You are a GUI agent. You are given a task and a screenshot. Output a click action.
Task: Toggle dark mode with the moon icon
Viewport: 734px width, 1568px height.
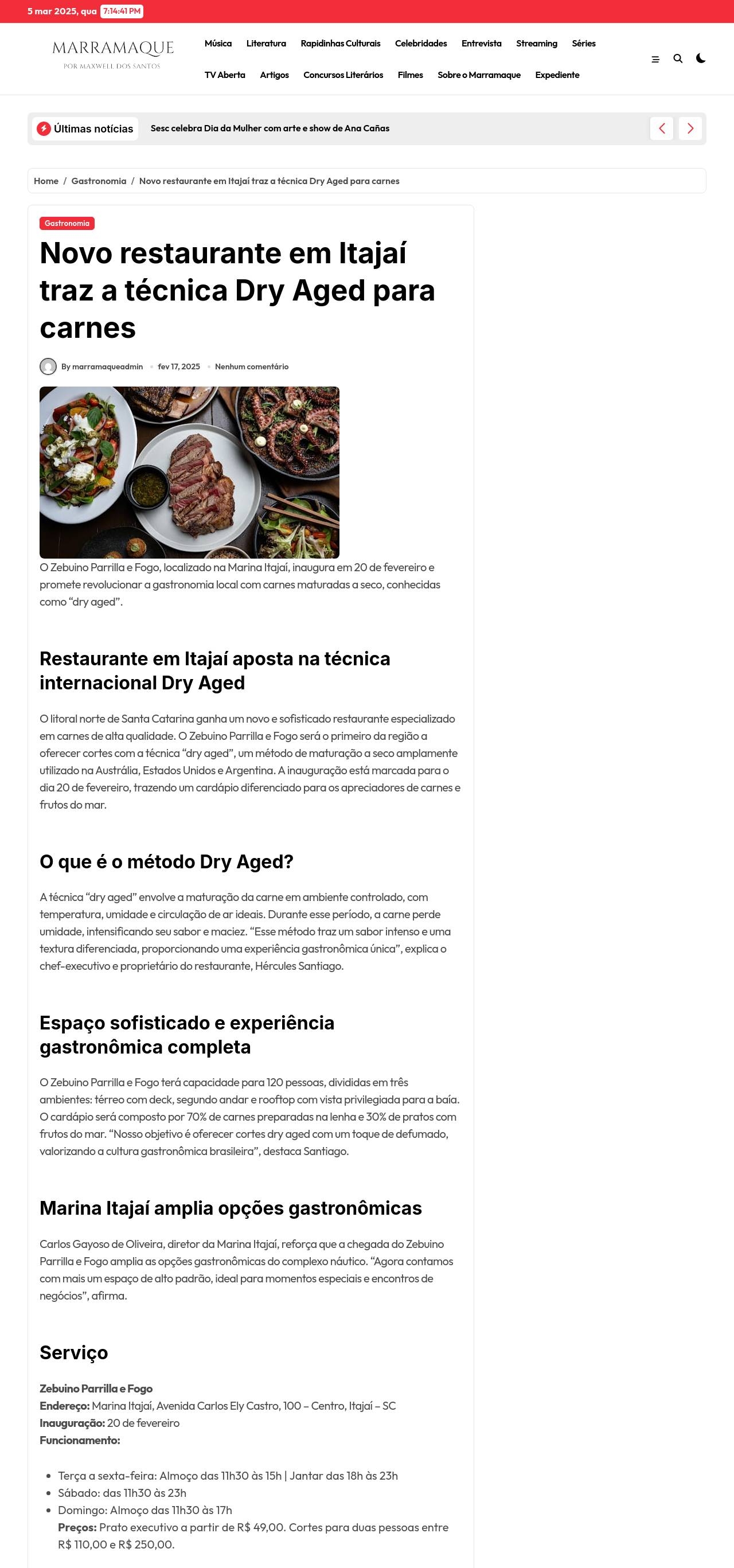701,59
